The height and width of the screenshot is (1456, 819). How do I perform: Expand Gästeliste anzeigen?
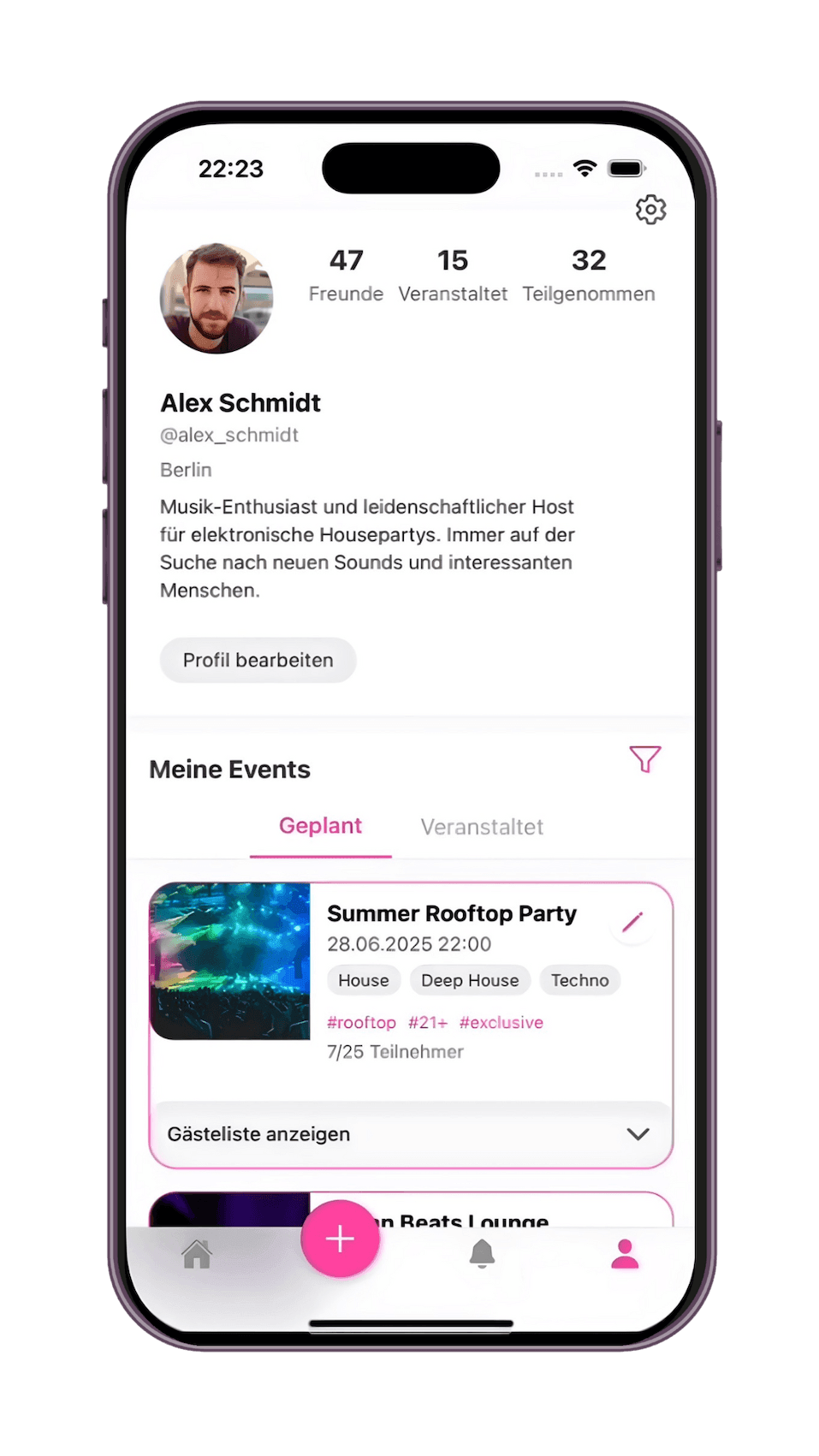point(411,1133)
